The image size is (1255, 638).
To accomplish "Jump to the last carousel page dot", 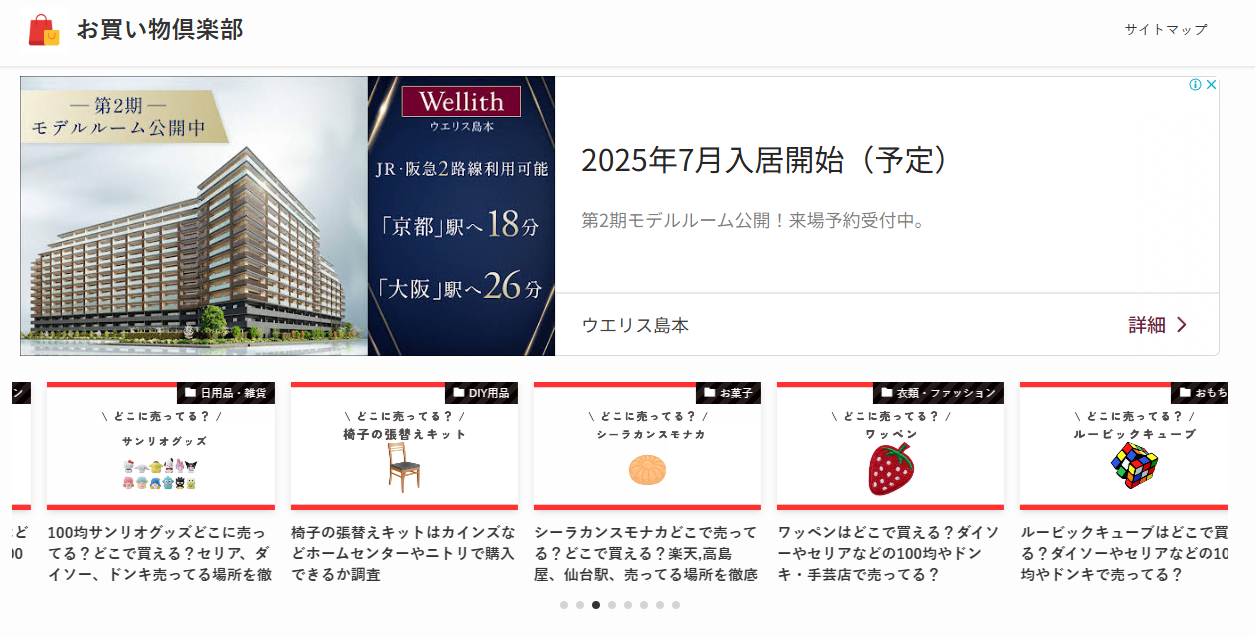I will coord(676,605).
